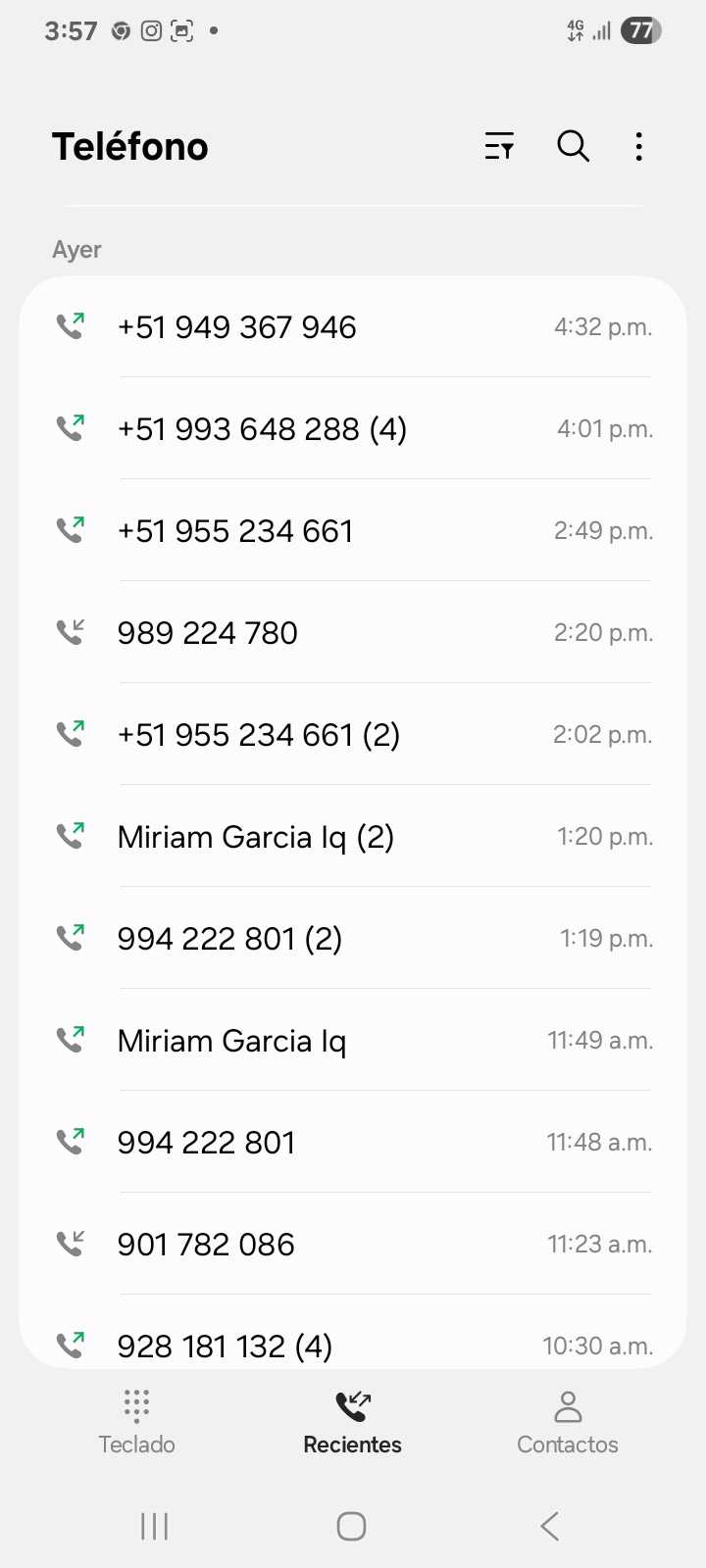Go to the Contactos tab
This screenshot has height=1568, width=706.
pos(568,1421)
